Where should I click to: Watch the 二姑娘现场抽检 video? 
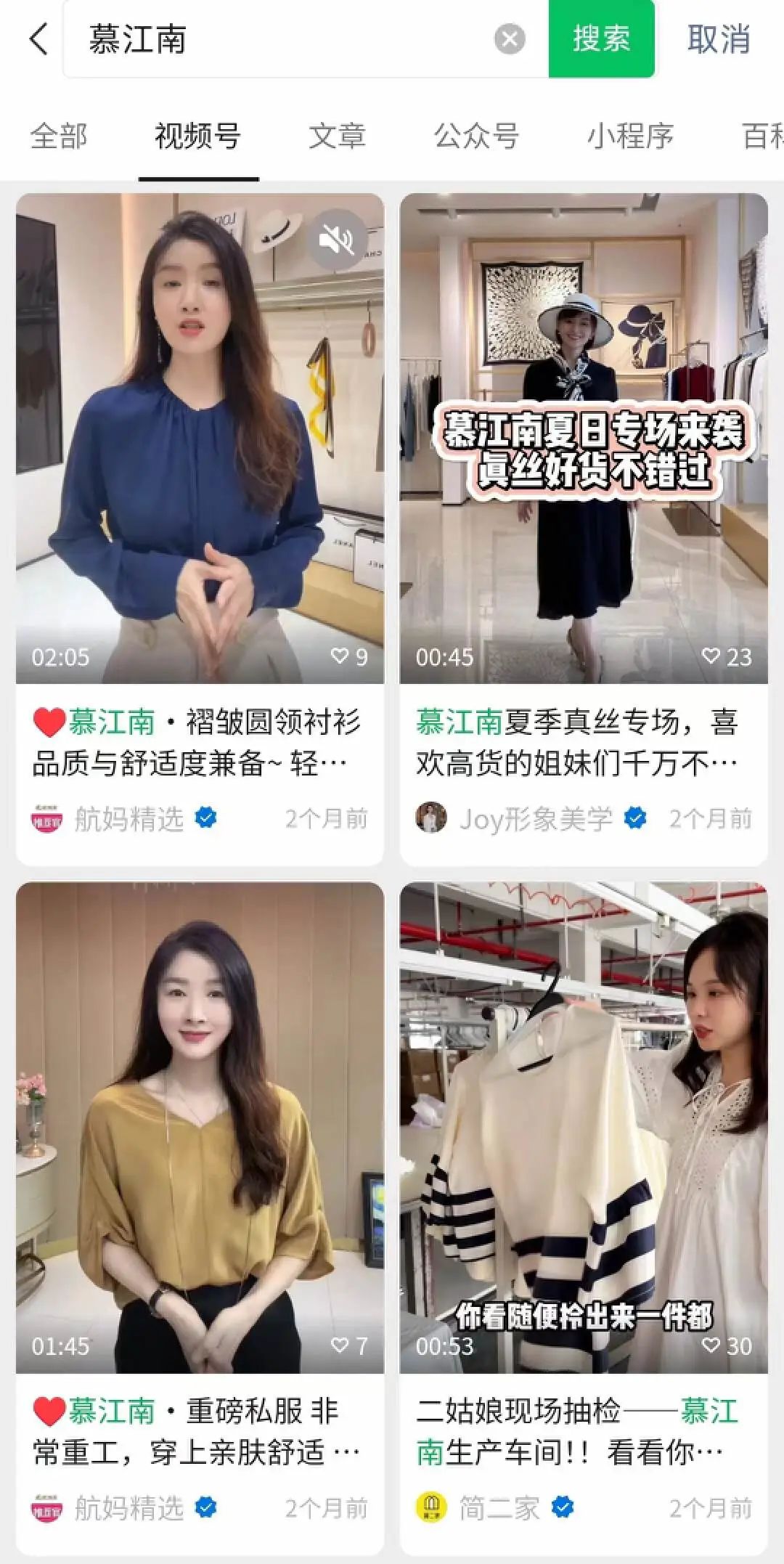pos(584,1127)
